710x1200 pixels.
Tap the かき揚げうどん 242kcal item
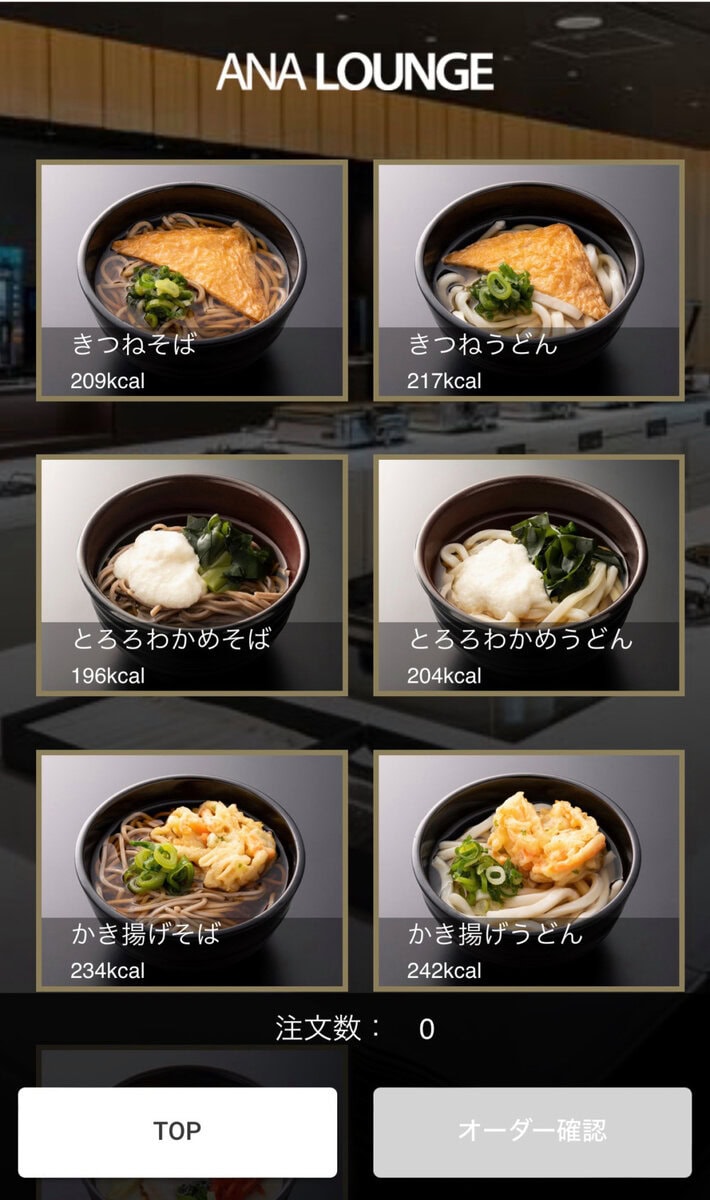(x=529, y=871)
